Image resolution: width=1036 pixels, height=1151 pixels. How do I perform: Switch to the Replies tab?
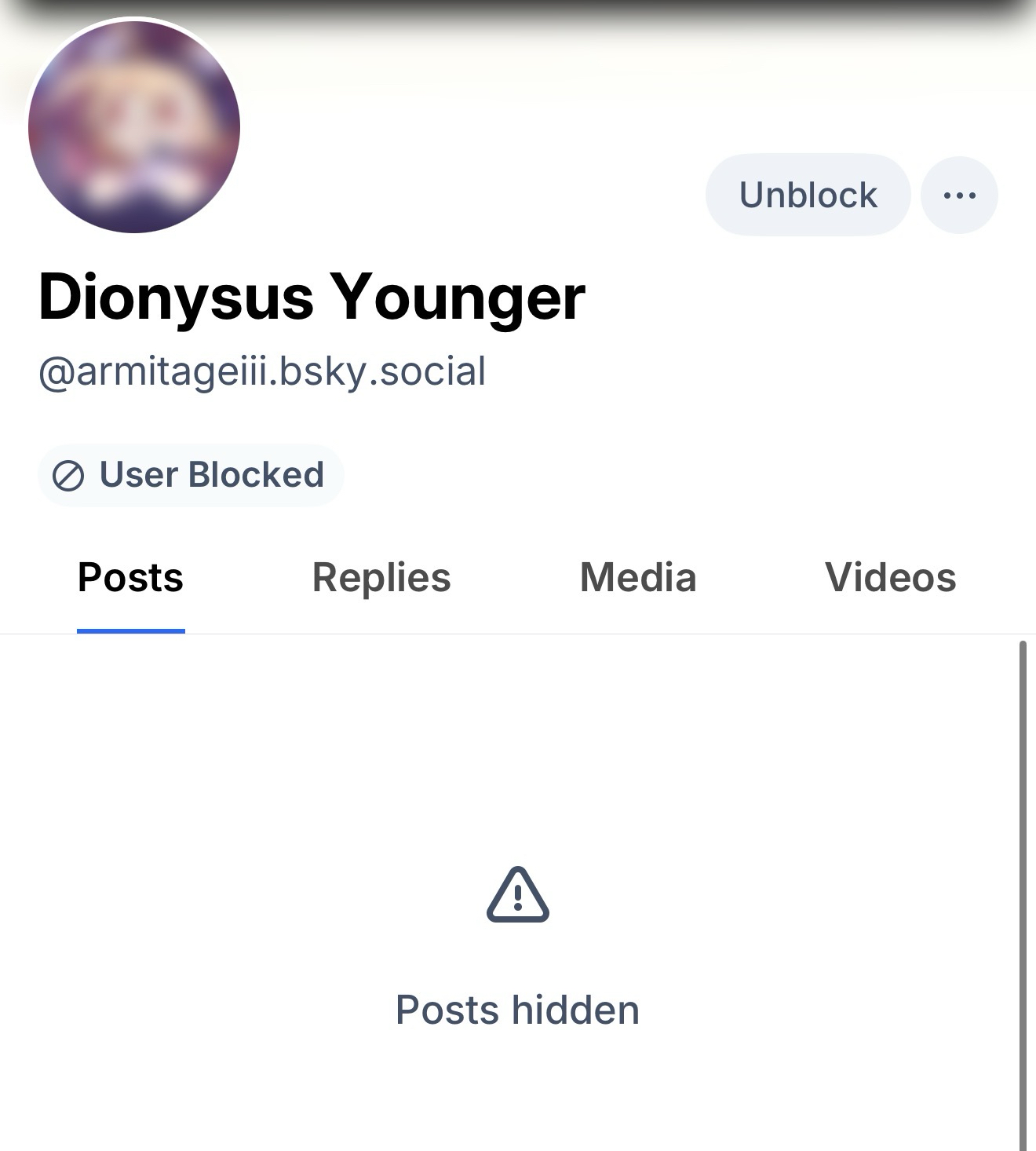tap(381, 578)
